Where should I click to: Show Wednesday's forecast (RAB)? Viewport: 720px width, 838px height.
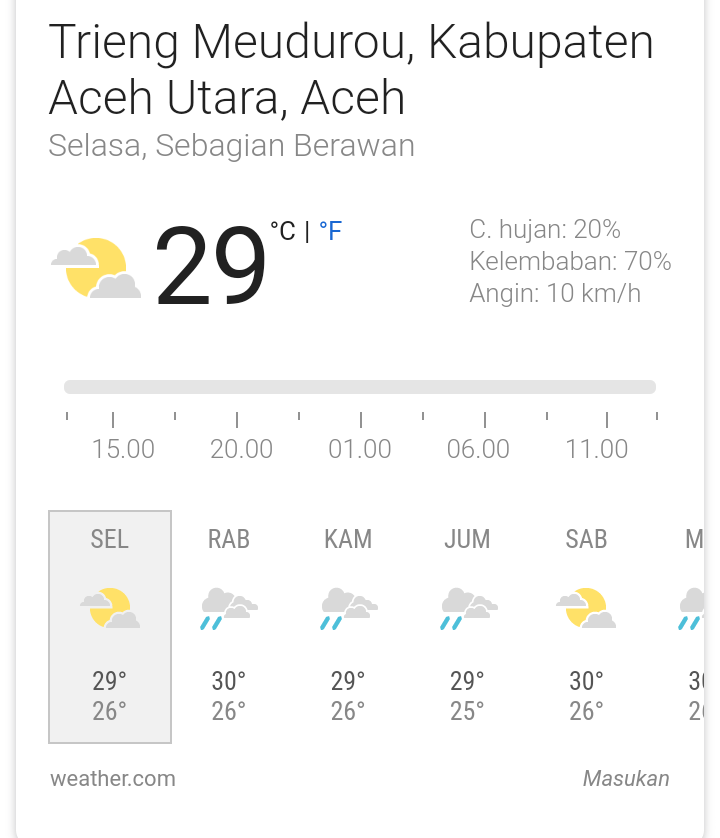point(229,626)
